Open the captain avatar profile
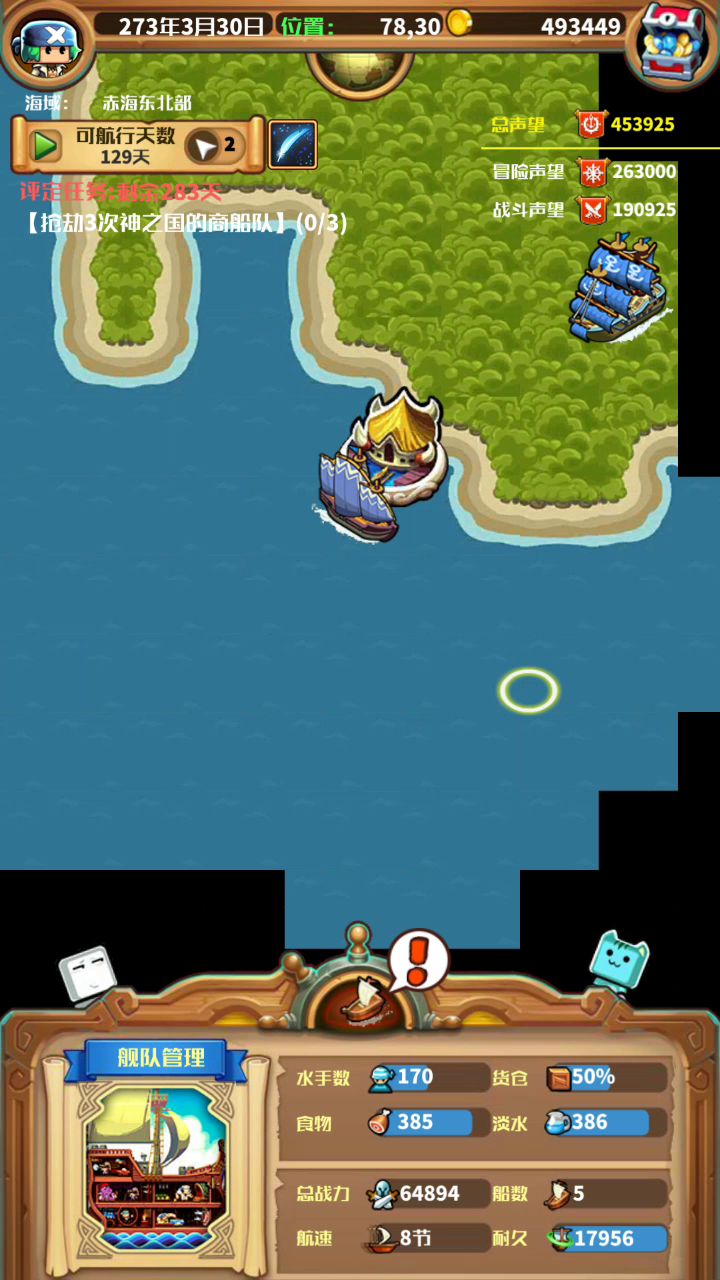The image size is (720, 1280). [46, 44]
